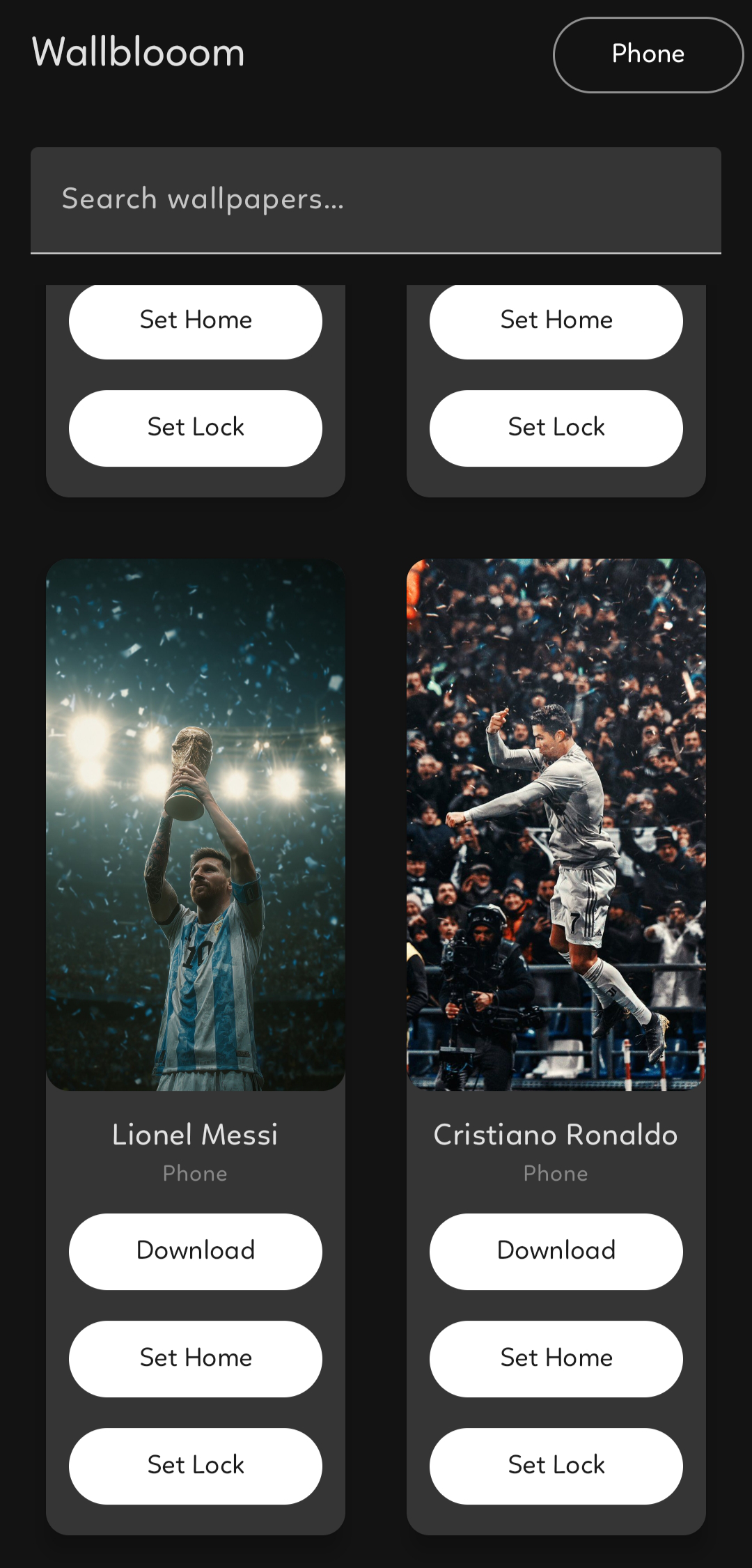
Task: Click the search wallpapers input field
Action: click(x=376, y=201)
